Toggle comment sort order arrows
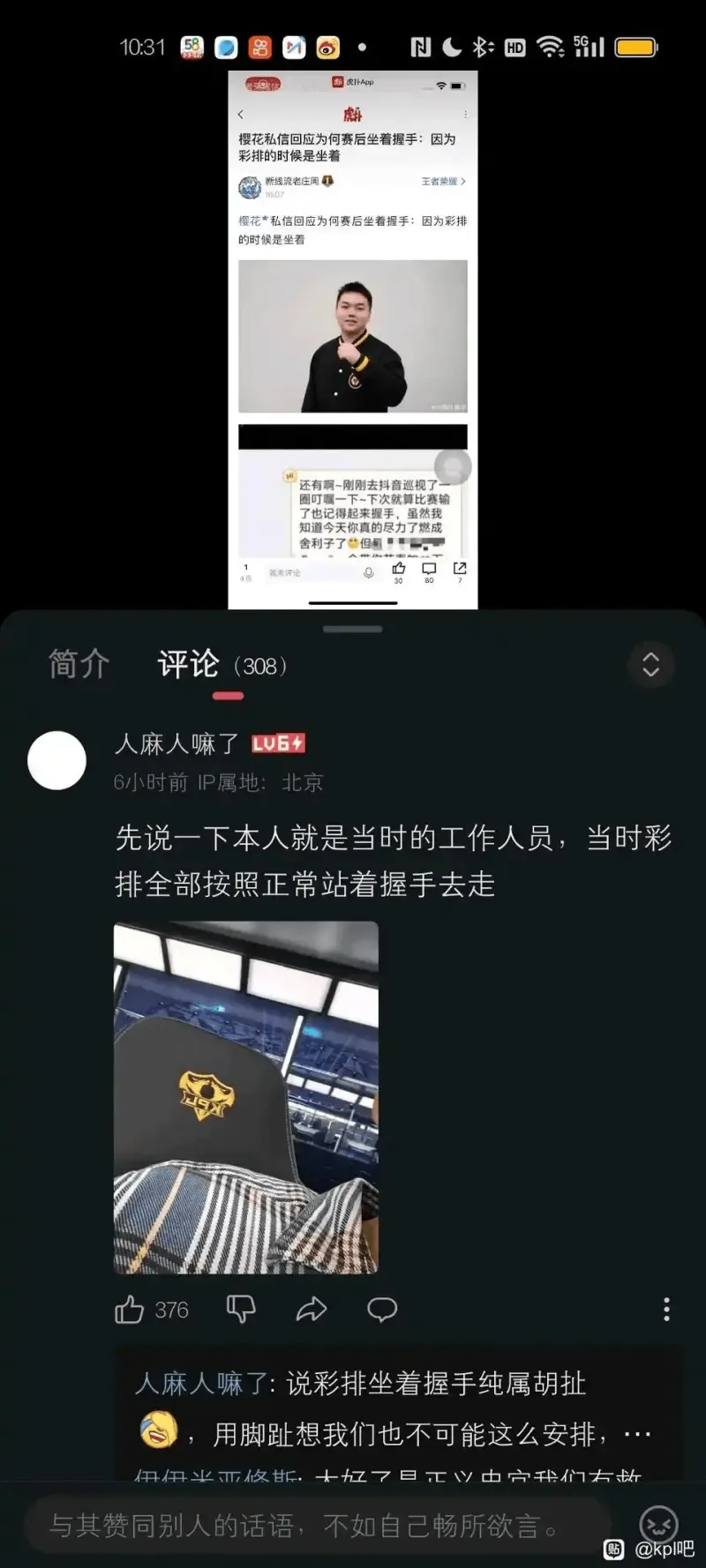Screen dimensions: 706x1568 pos(650,664)
